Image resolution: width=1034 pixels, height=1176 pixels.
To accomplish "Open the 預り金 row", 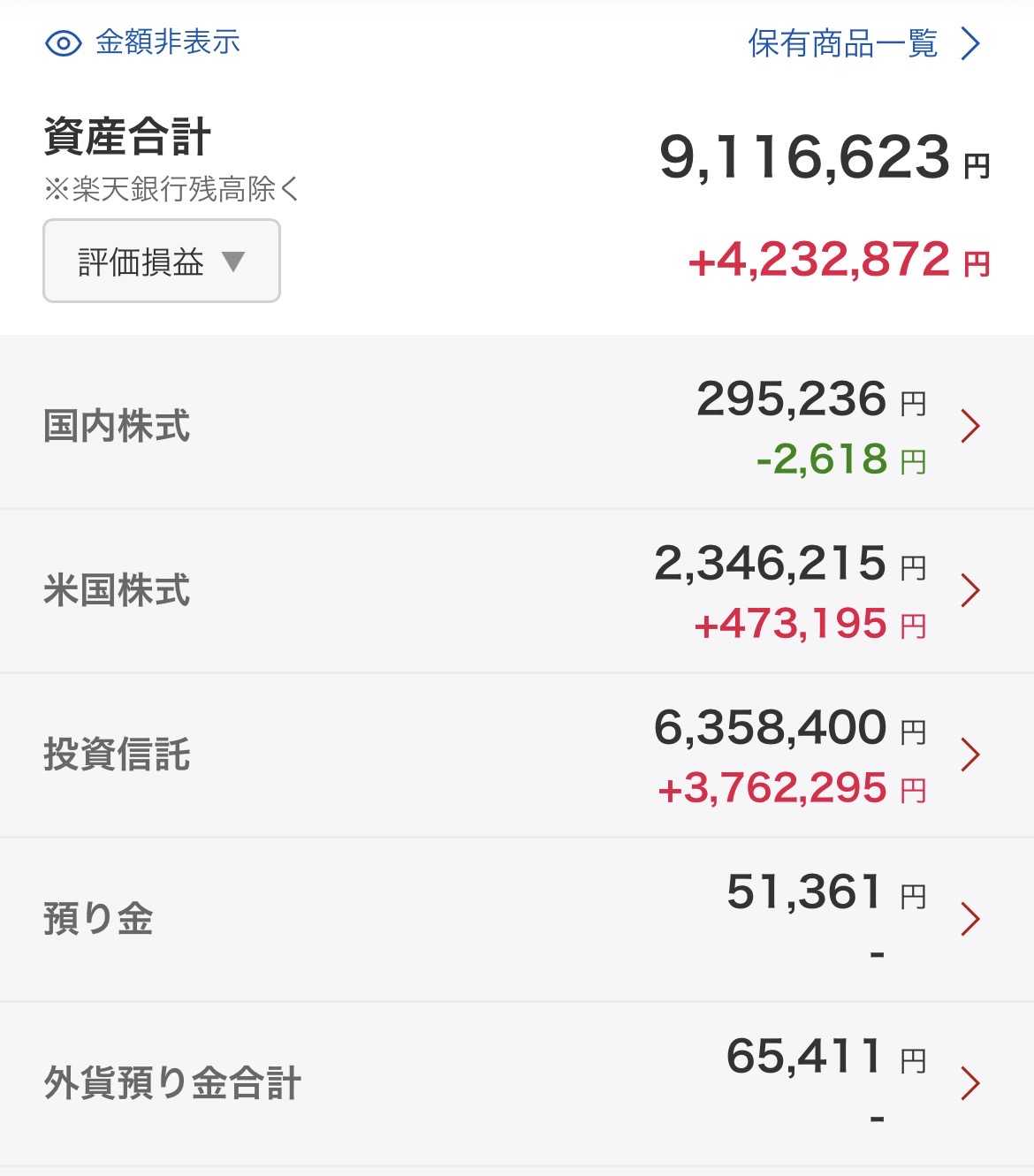I will (517, 920).
